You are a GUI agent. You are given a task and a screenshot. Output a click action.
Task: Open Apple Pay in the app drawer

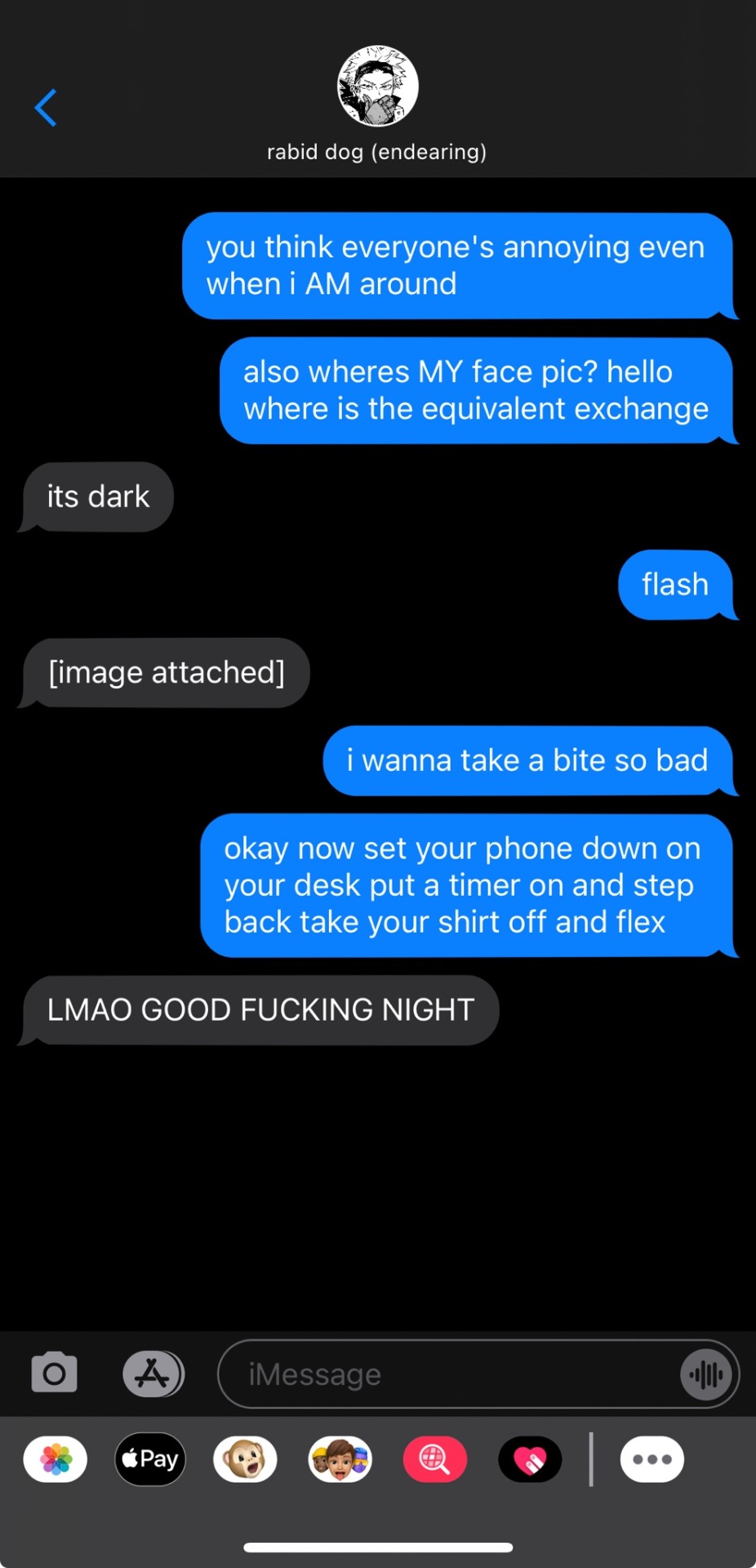point(150,1459)
